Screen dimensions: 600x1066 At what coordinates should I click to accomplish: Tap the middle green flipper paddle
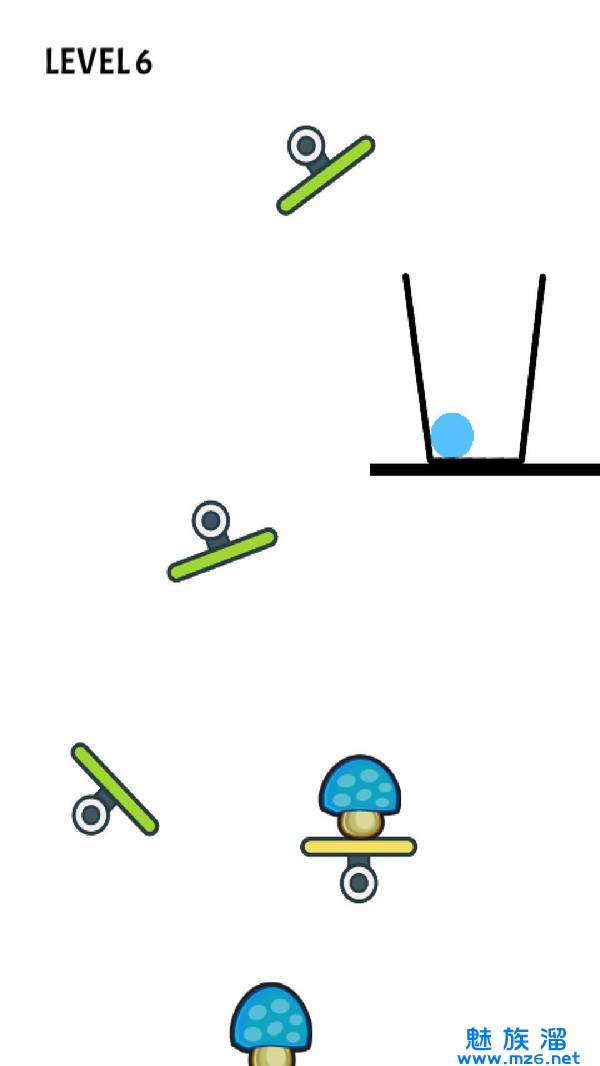click(222, 555)
